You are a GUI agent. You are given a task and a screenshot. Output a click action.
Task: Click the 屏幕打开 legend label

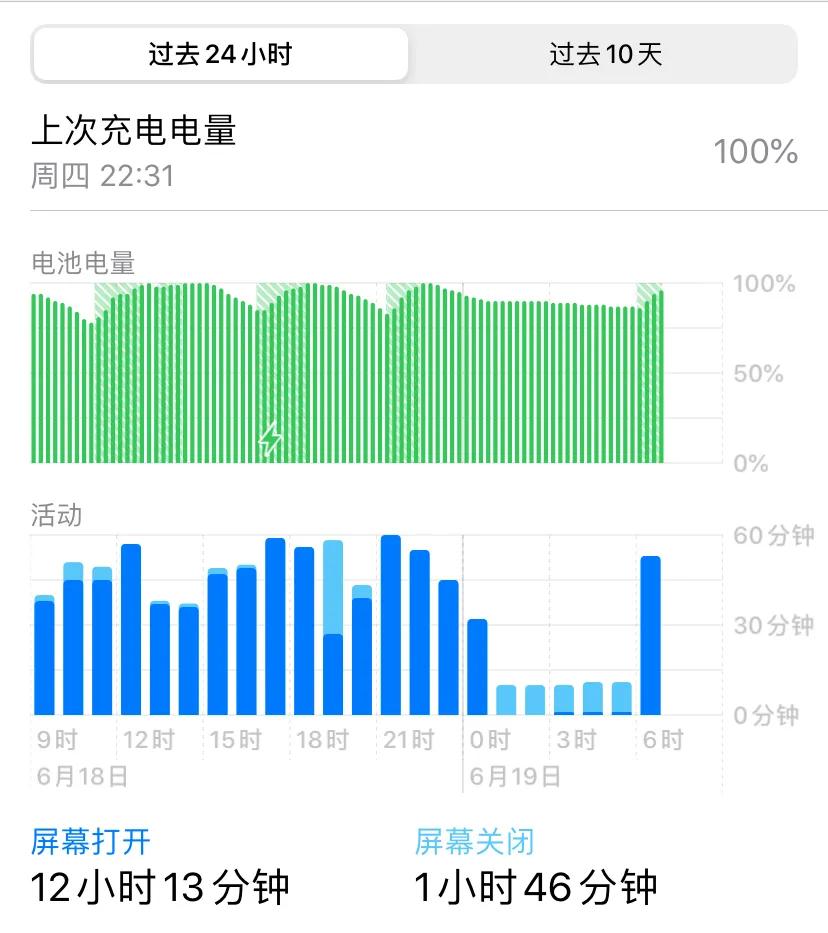coord(92,841)
